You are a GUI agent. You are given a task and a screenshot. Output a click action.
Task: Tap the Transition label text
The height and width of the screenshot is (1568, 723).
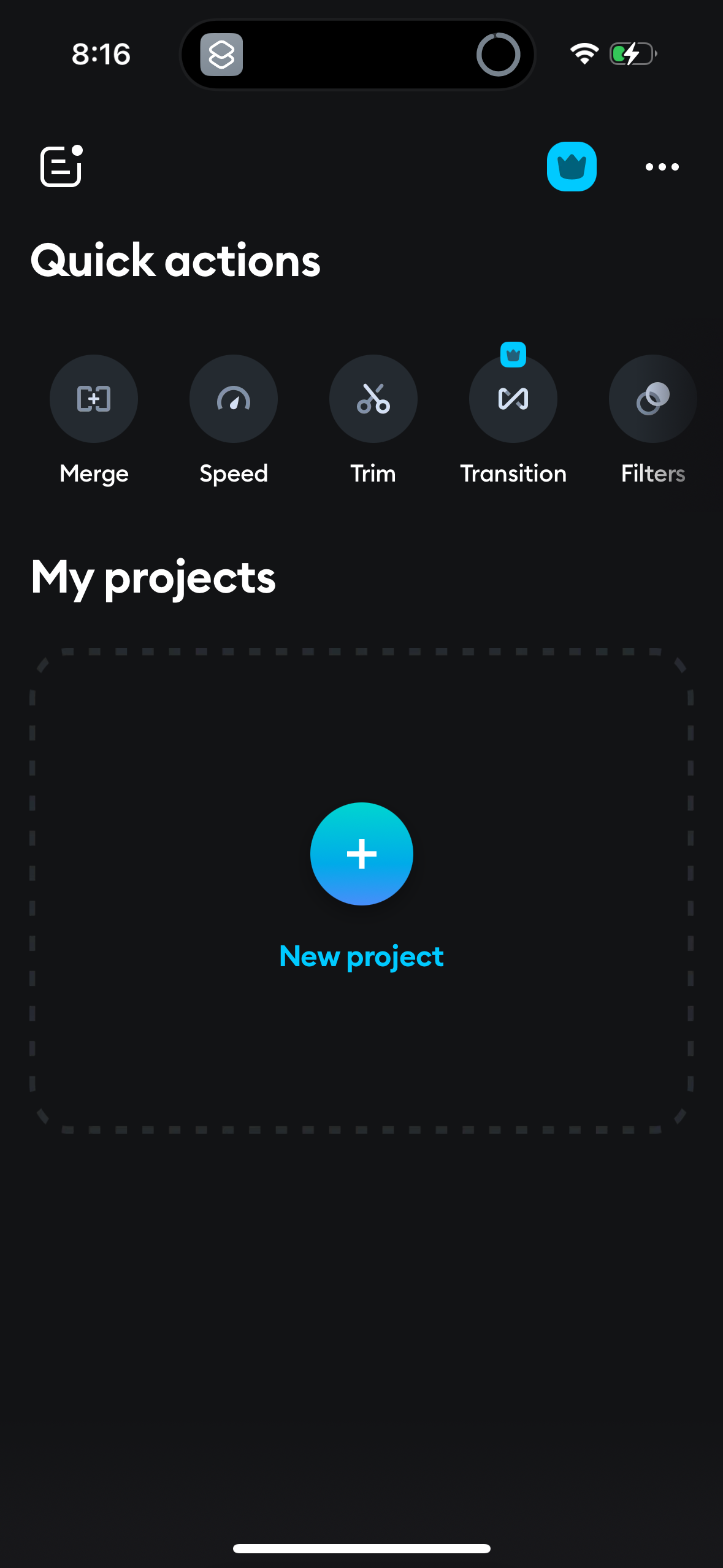pyautogui.click(x=513, y=473)
